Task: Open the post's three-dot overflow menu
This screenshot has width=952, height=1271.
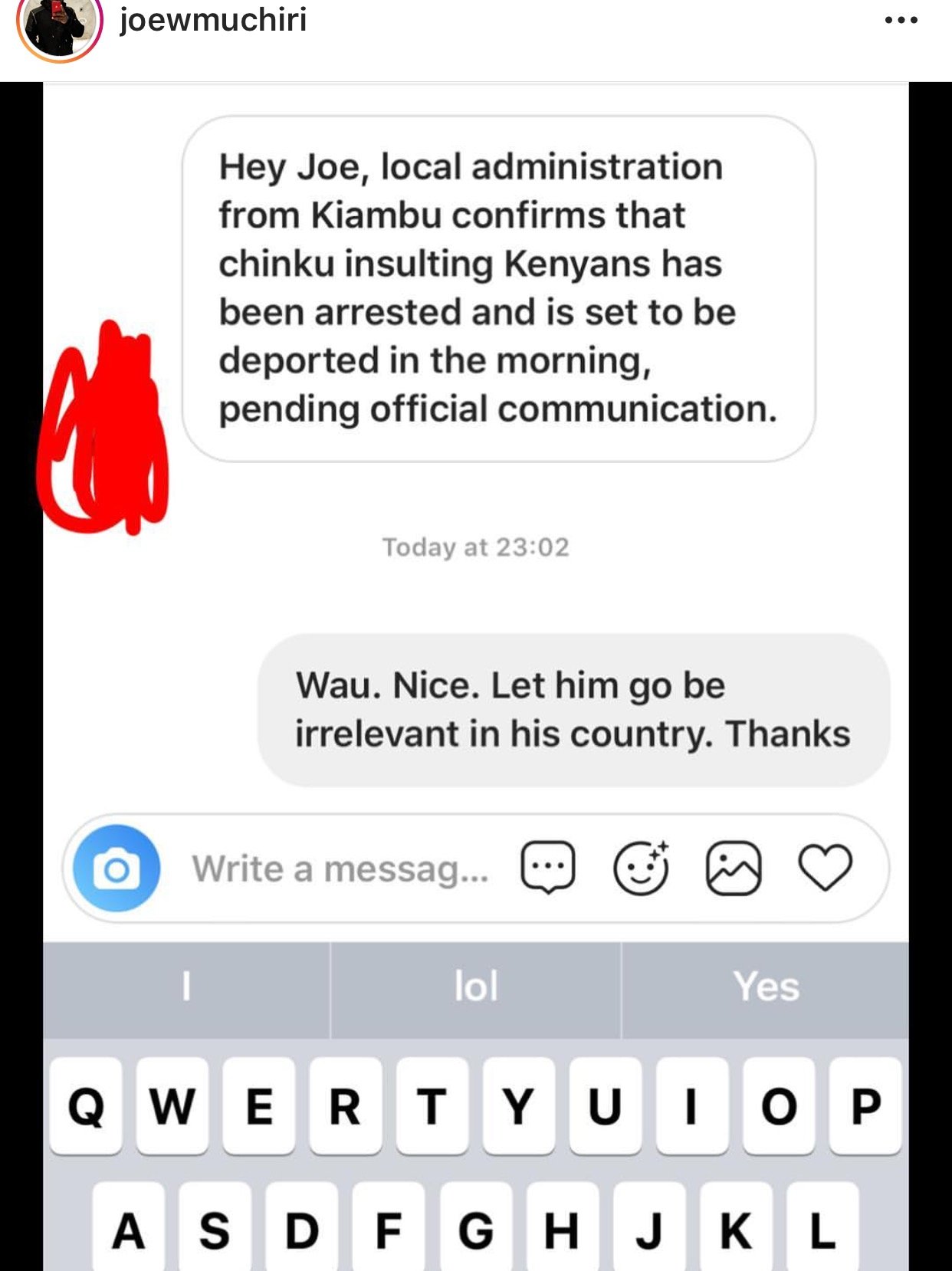Action: (x=901, y=20)
